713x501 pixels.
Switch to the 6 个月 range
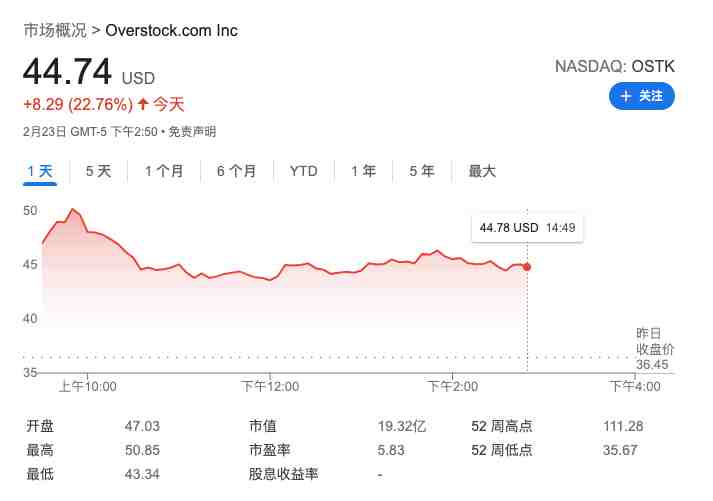coord(236,171)
